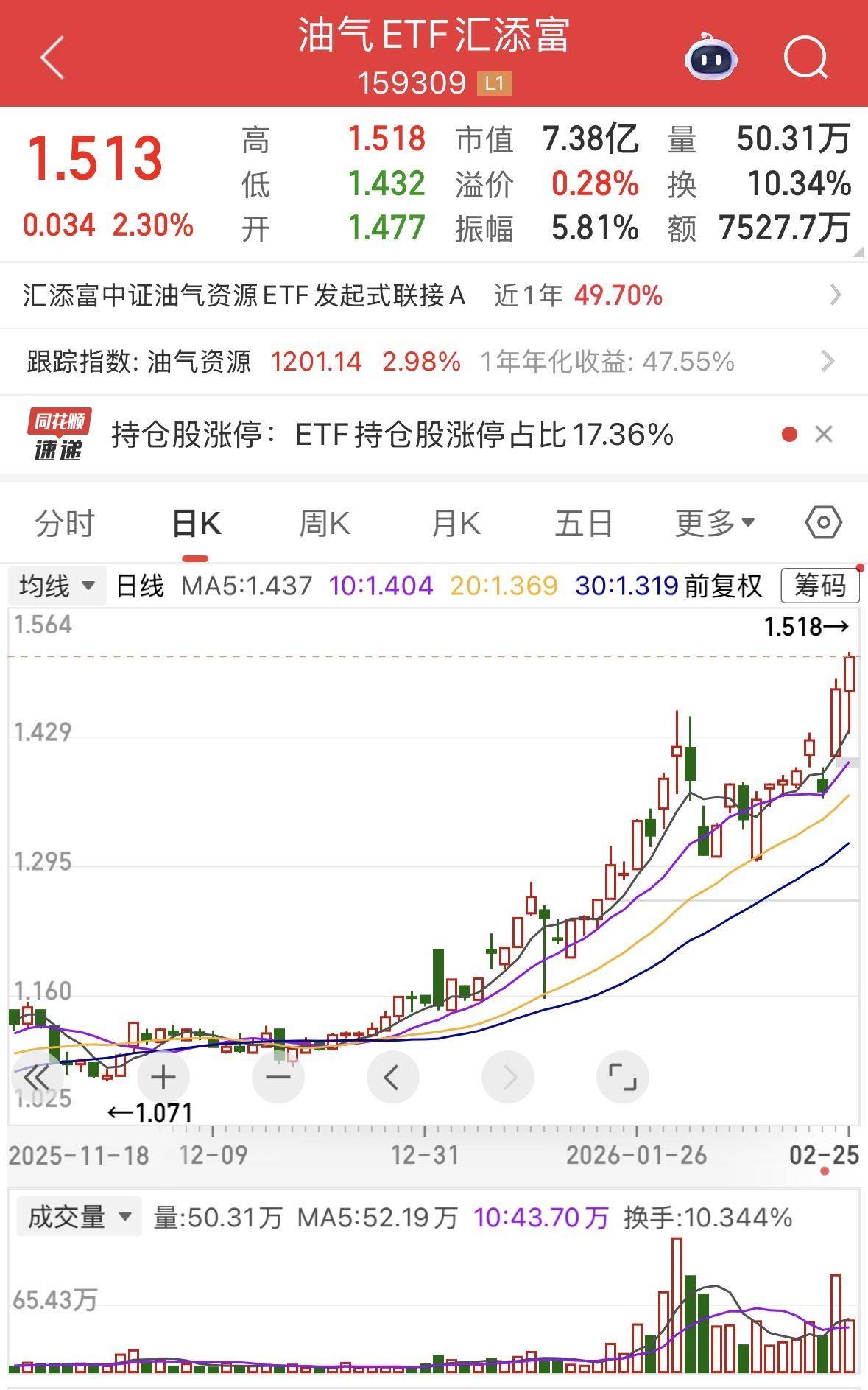Jump to earliest data with double-arrow icon
Screen dimensions: 868x1390
[x=38, y=1077]
